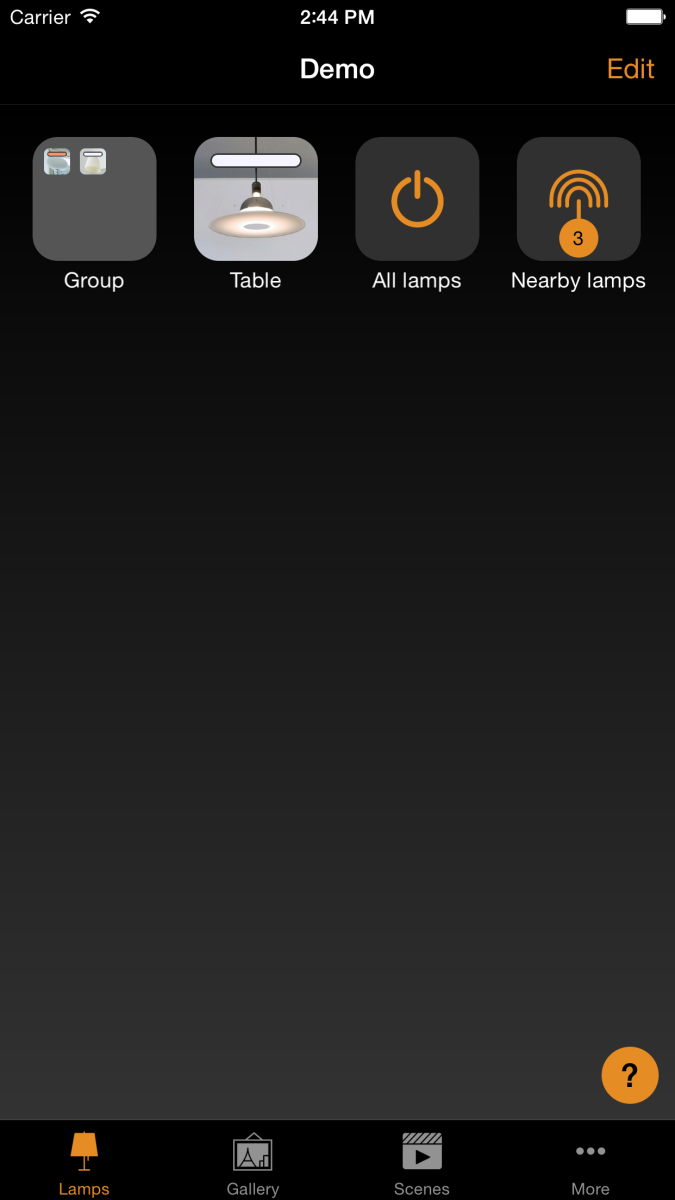The height and width of the screenshot is (1200, 675).
Task: Open the Group lamp folder
Action: point(94,199)
